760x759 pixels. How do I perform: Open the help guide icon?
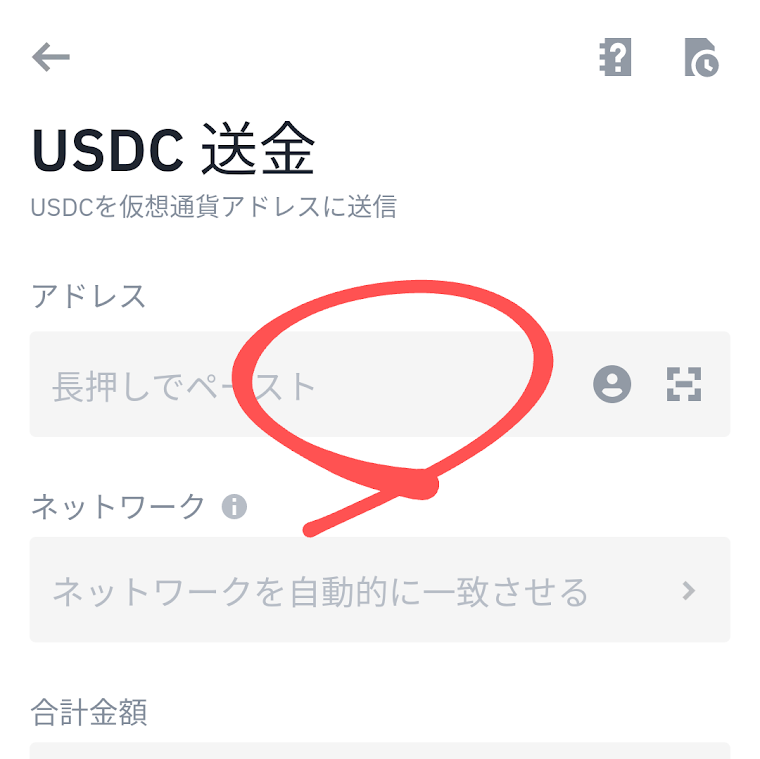click(615, 58)
